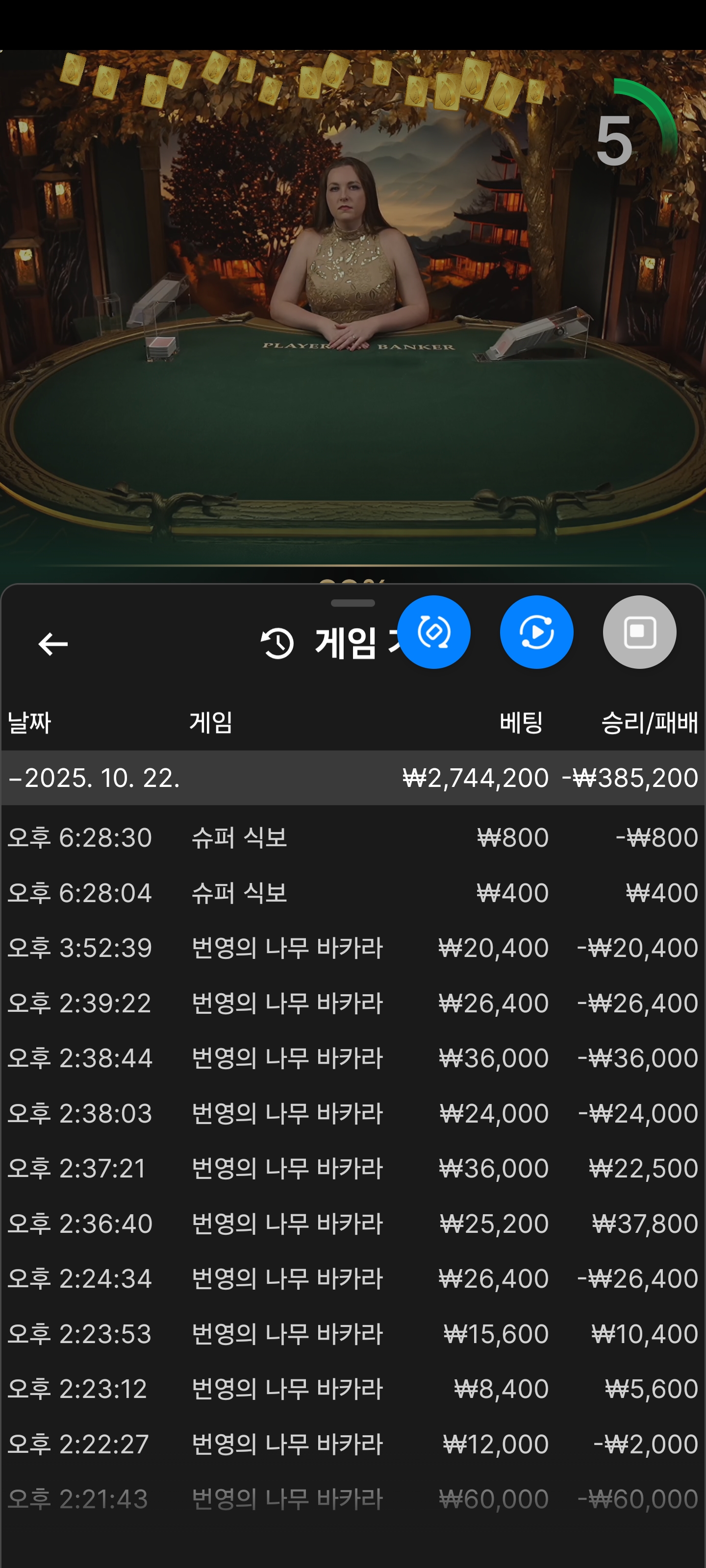The image size is (706, 1568).
Task: Open the 오후 6:28:04 슈퍼 식보 record
Action: tap(353, 893)
